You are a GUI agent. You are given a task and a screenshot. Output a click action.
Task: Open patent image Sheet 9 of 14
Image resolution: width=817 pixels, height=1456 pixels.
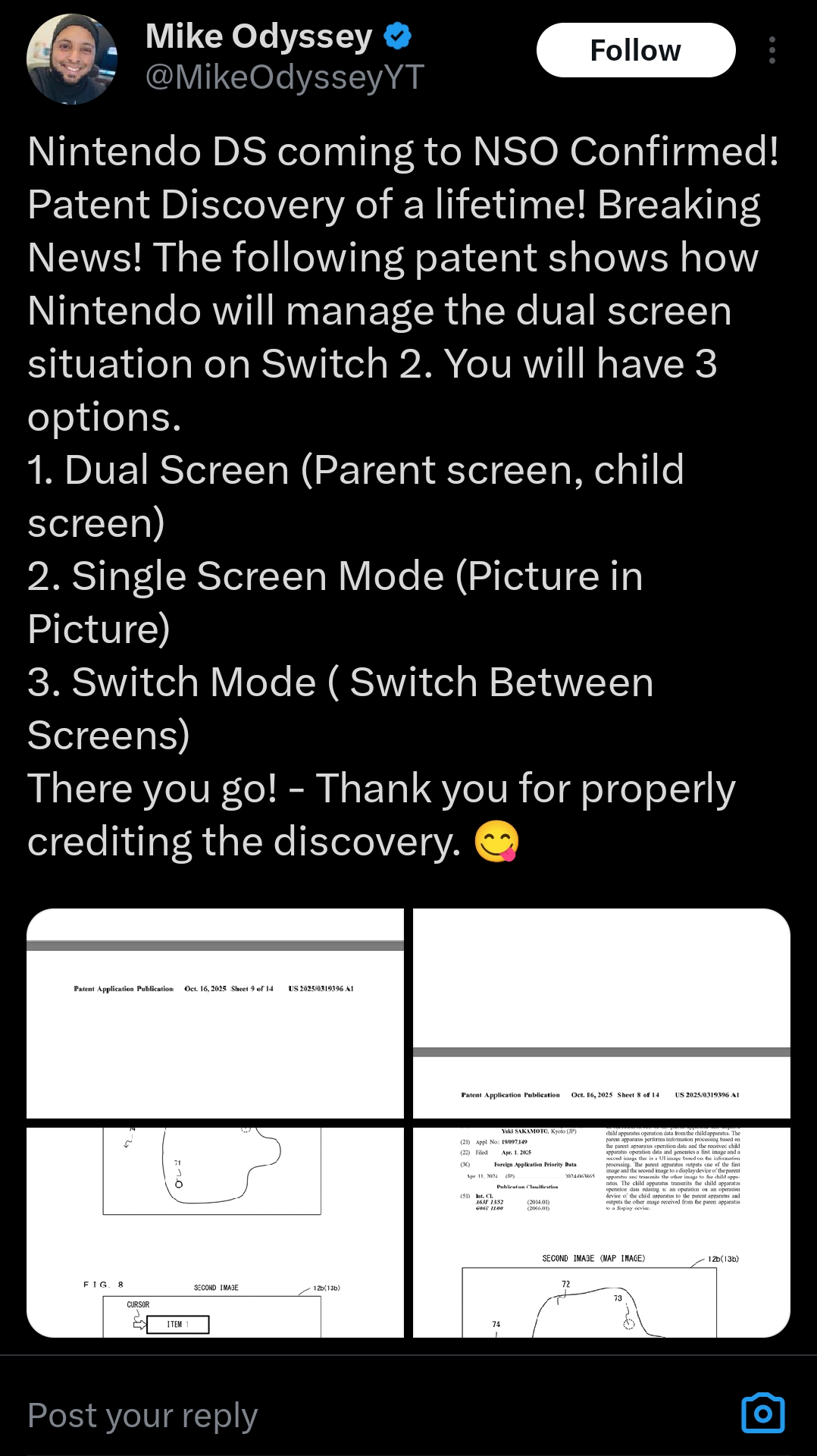(x=215, y=1013)
